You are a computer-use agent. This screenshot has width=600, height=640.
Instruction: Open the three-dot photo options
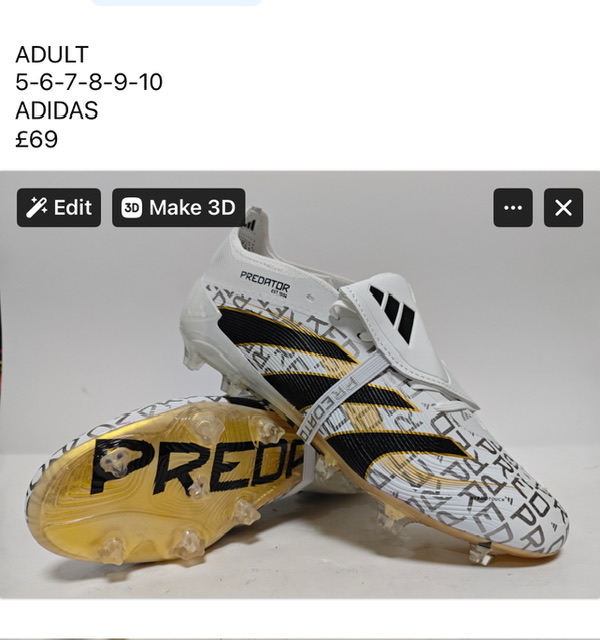coord(513,208)
